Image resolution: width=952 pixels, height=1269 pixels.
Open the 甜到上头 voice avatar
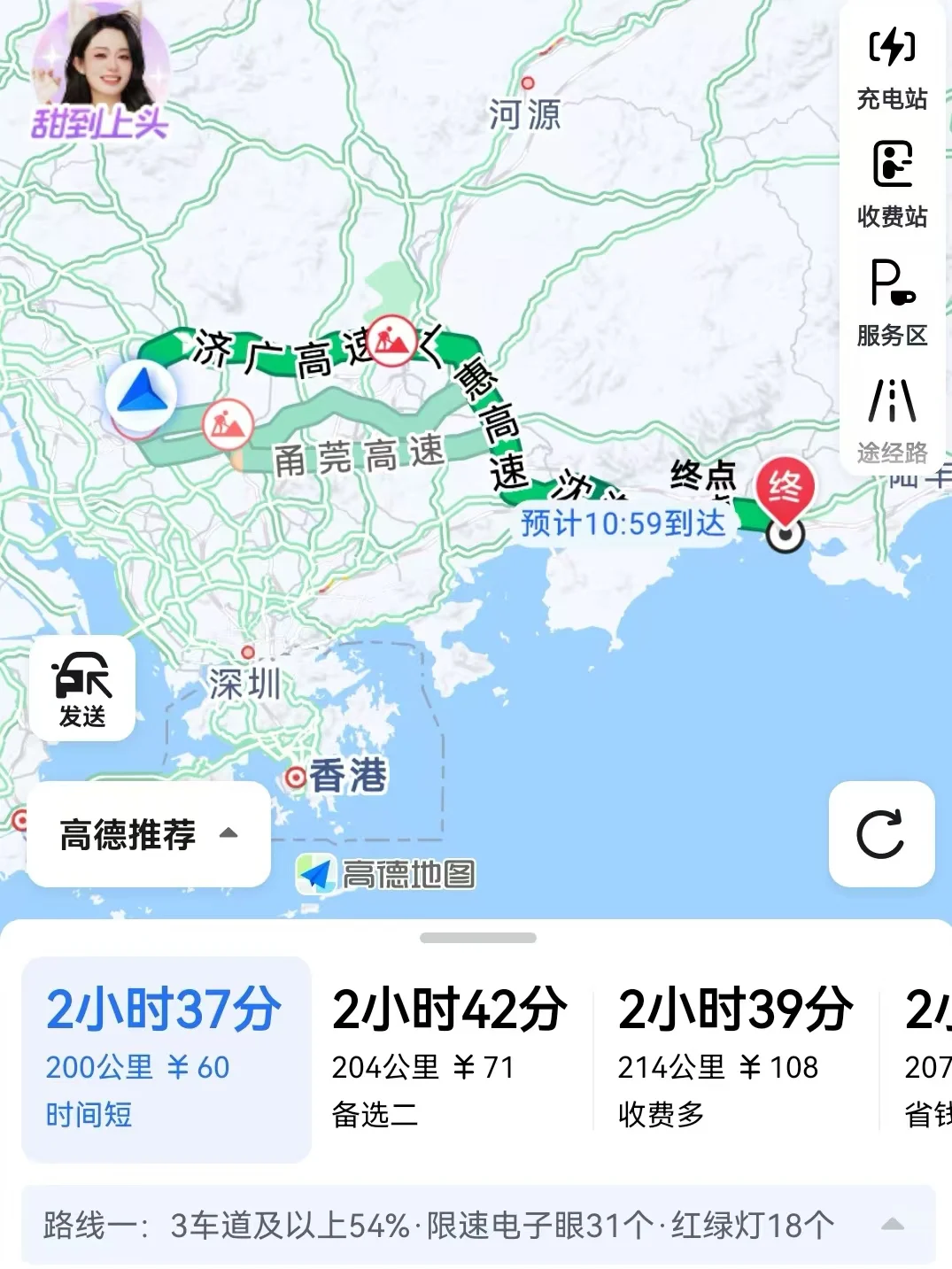99,73
